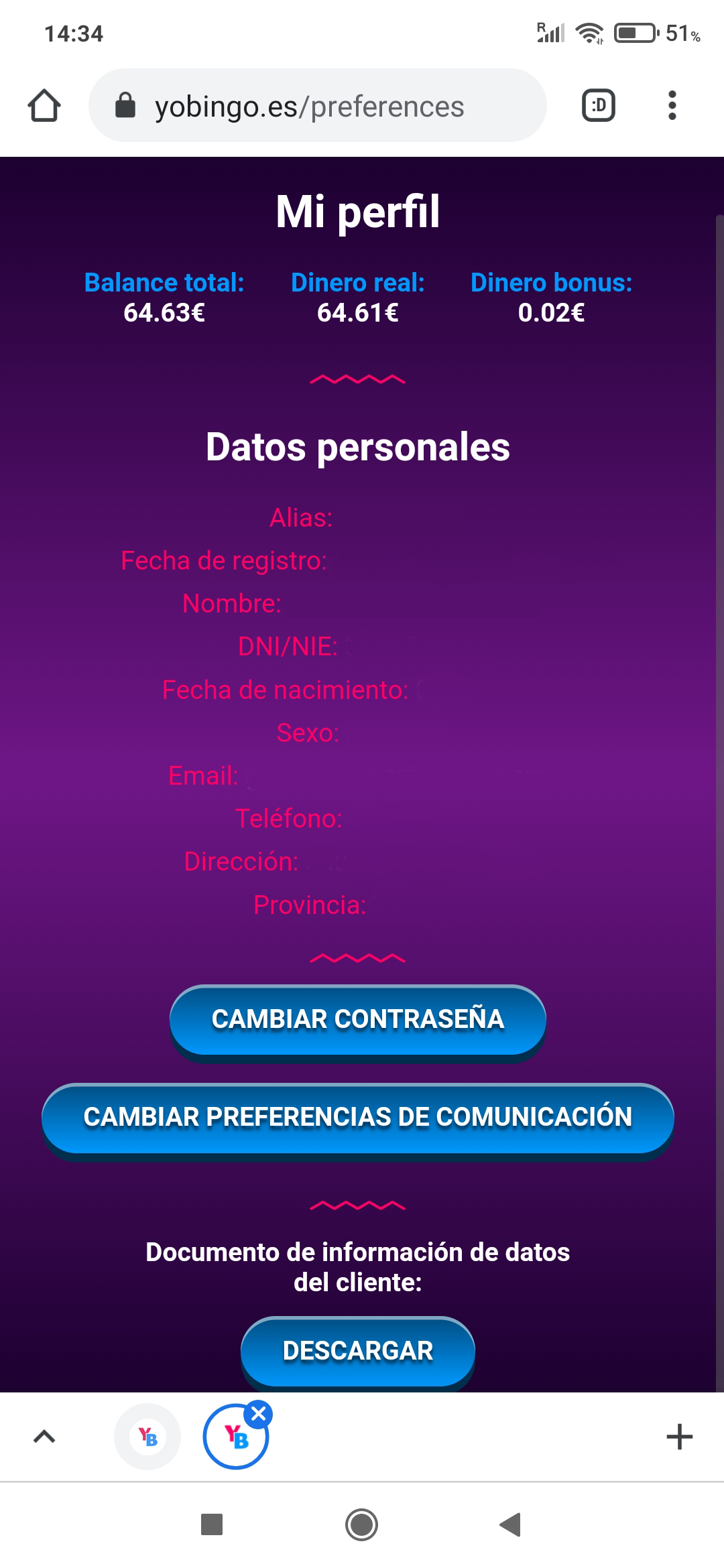724x1568 pixels.
Task: Download client data document via Descargar
Action: [357, 1351]
